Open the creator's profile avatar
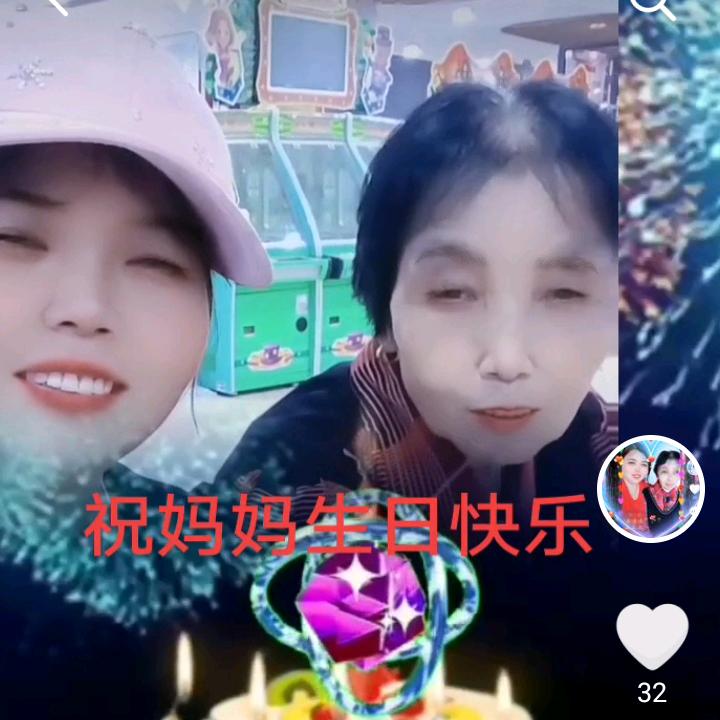720x720 pixels. pyautogui.click(x=650, y=489)
